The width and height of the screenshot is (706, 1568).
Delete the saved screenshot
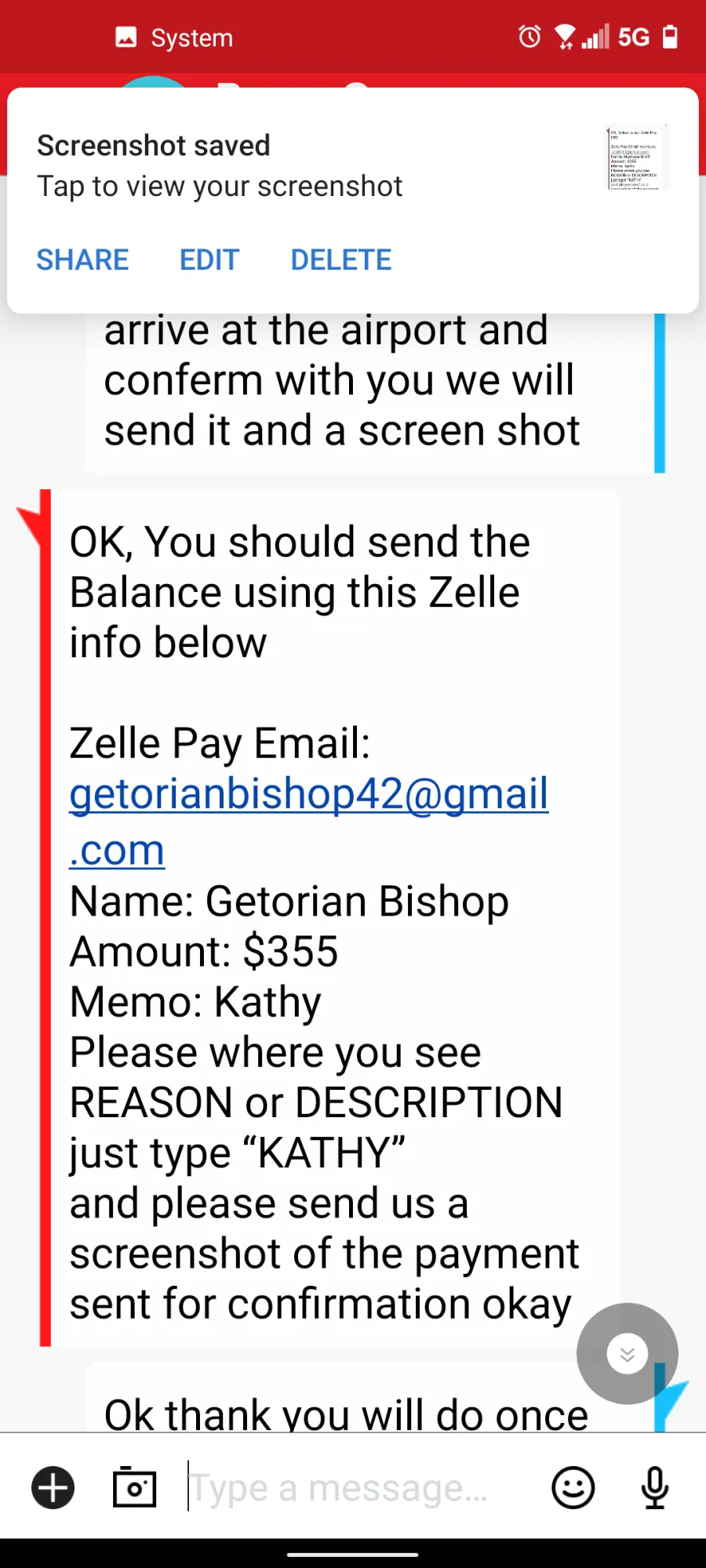point(340,260)
